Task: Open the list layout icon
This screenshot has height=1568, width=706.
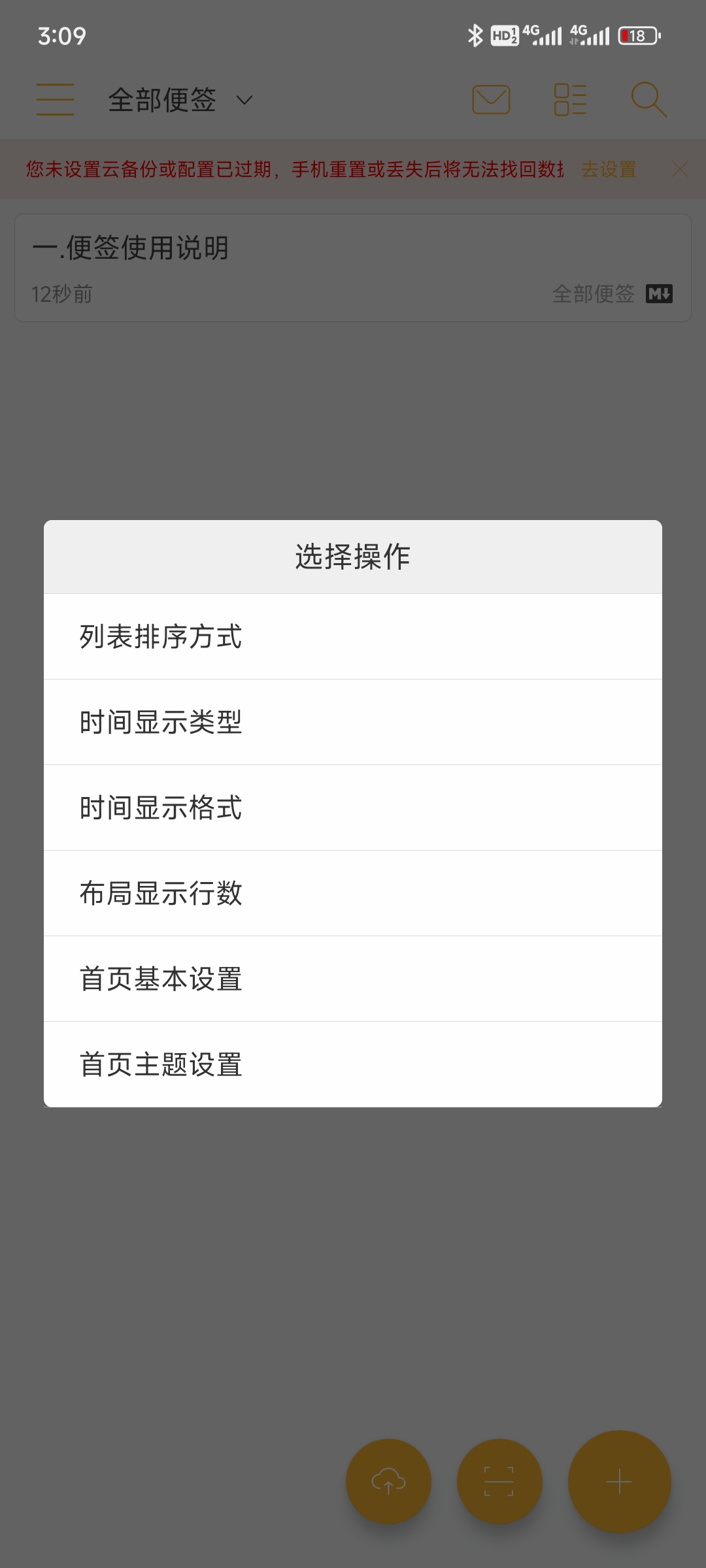Action: (570, 100)
